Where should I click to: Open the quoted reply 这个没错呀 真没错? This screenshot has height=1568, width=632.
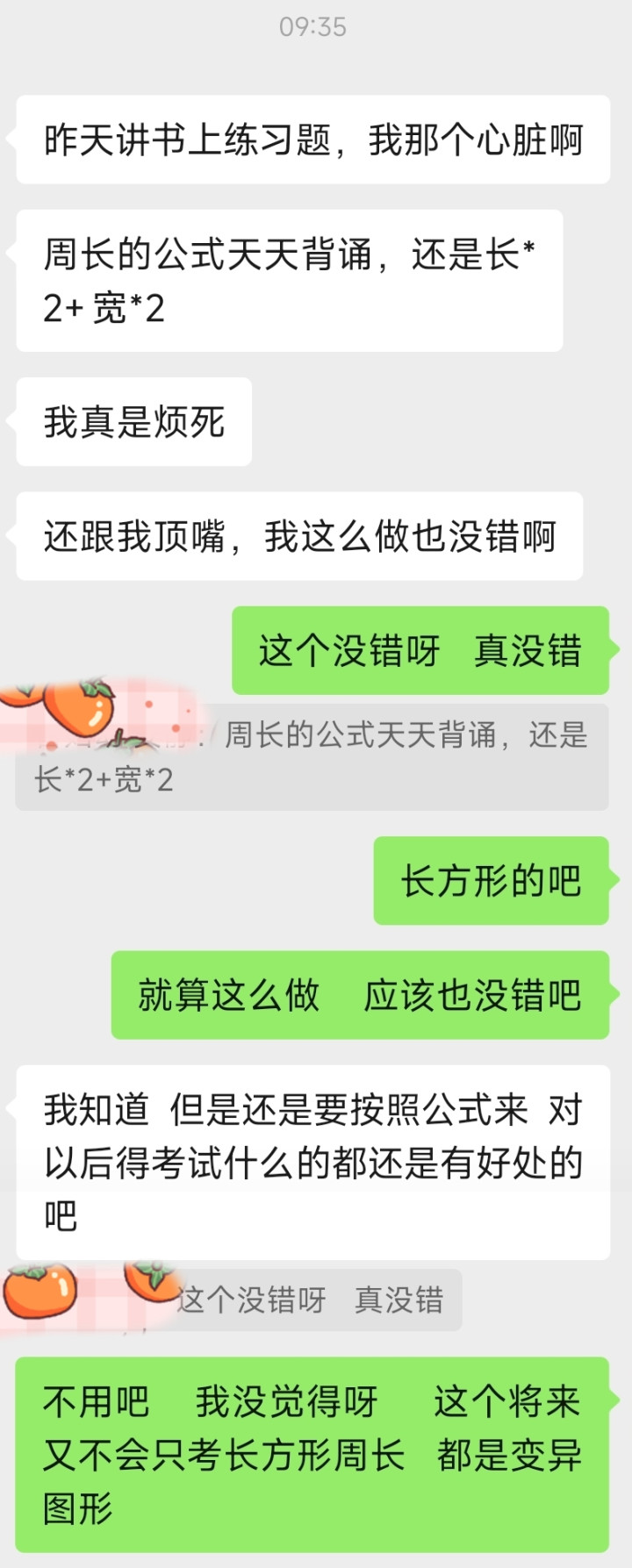click(x=312, y=1300)
